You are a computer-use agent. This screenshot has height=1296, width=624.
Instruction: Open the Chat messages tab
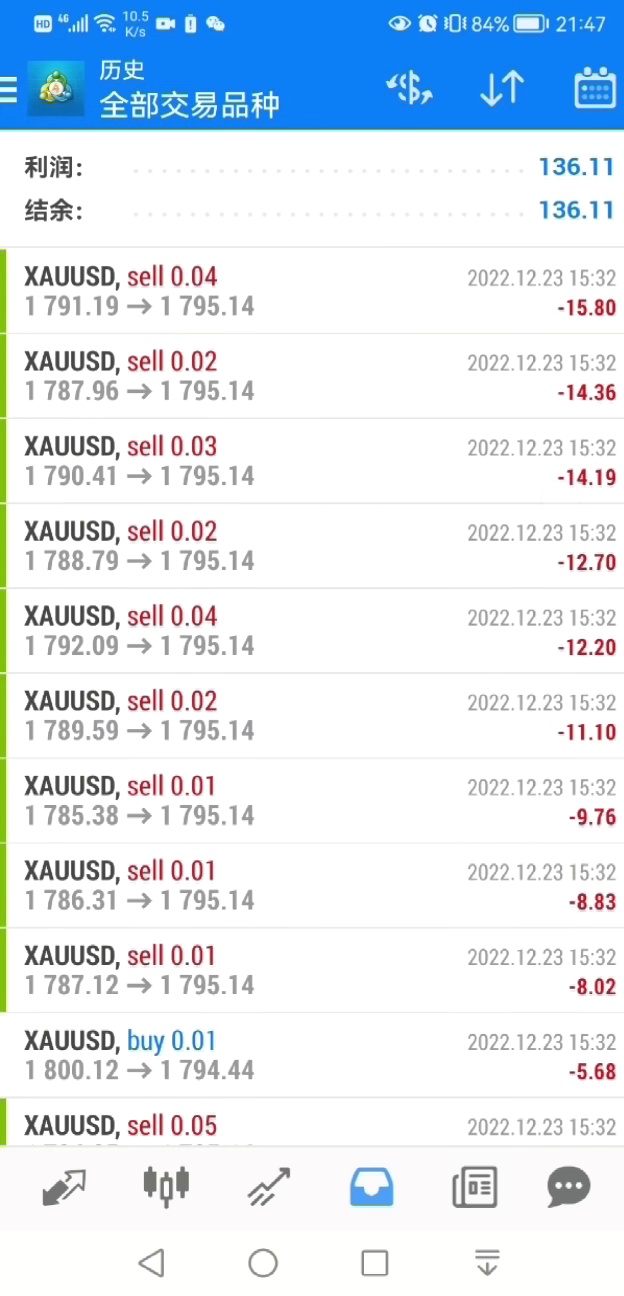569,1187
